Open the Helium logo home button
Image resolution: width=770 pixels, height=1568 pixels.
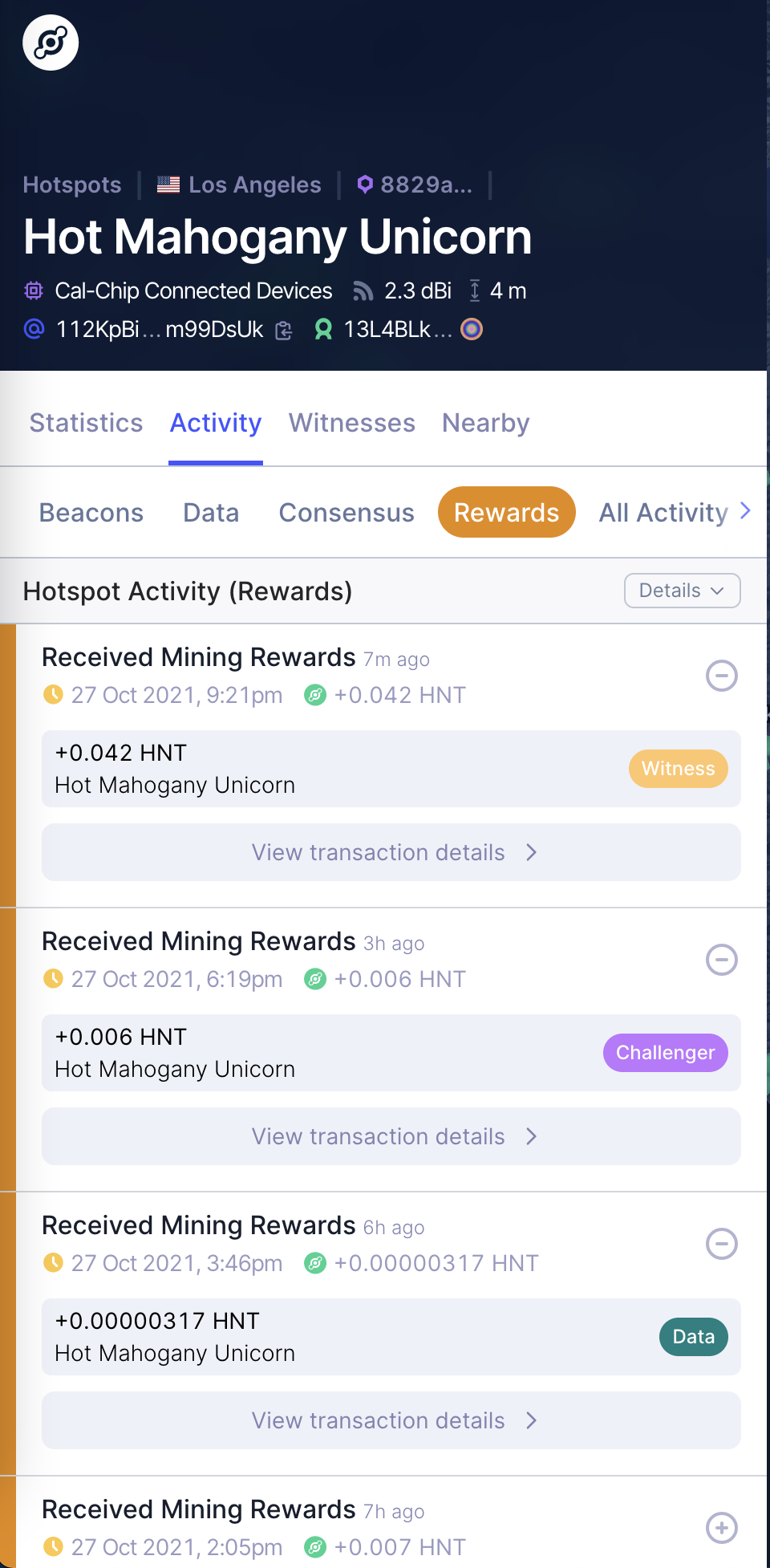click(51, 43)
